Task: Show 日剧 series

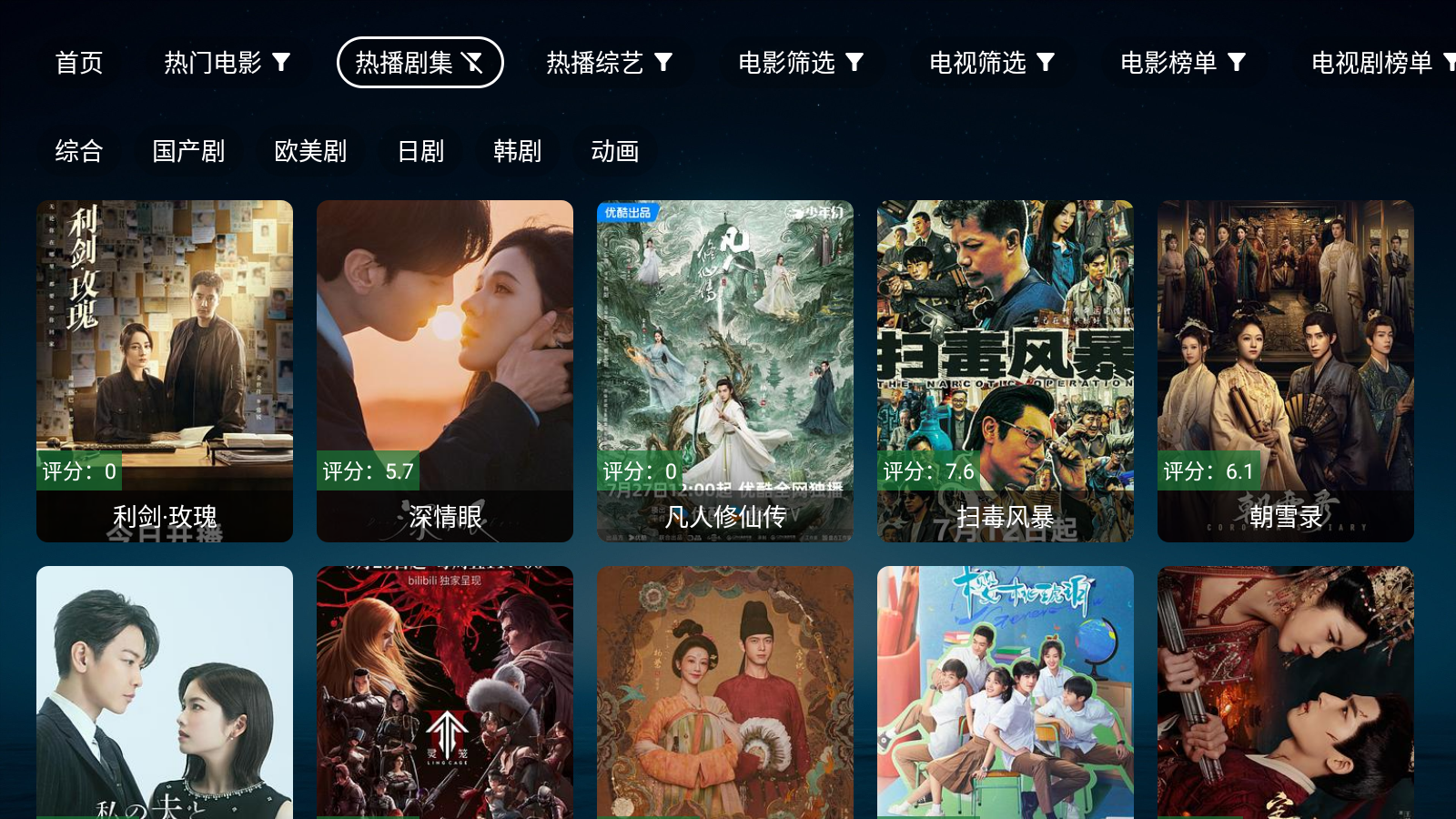Action: (x=420, y=151)
